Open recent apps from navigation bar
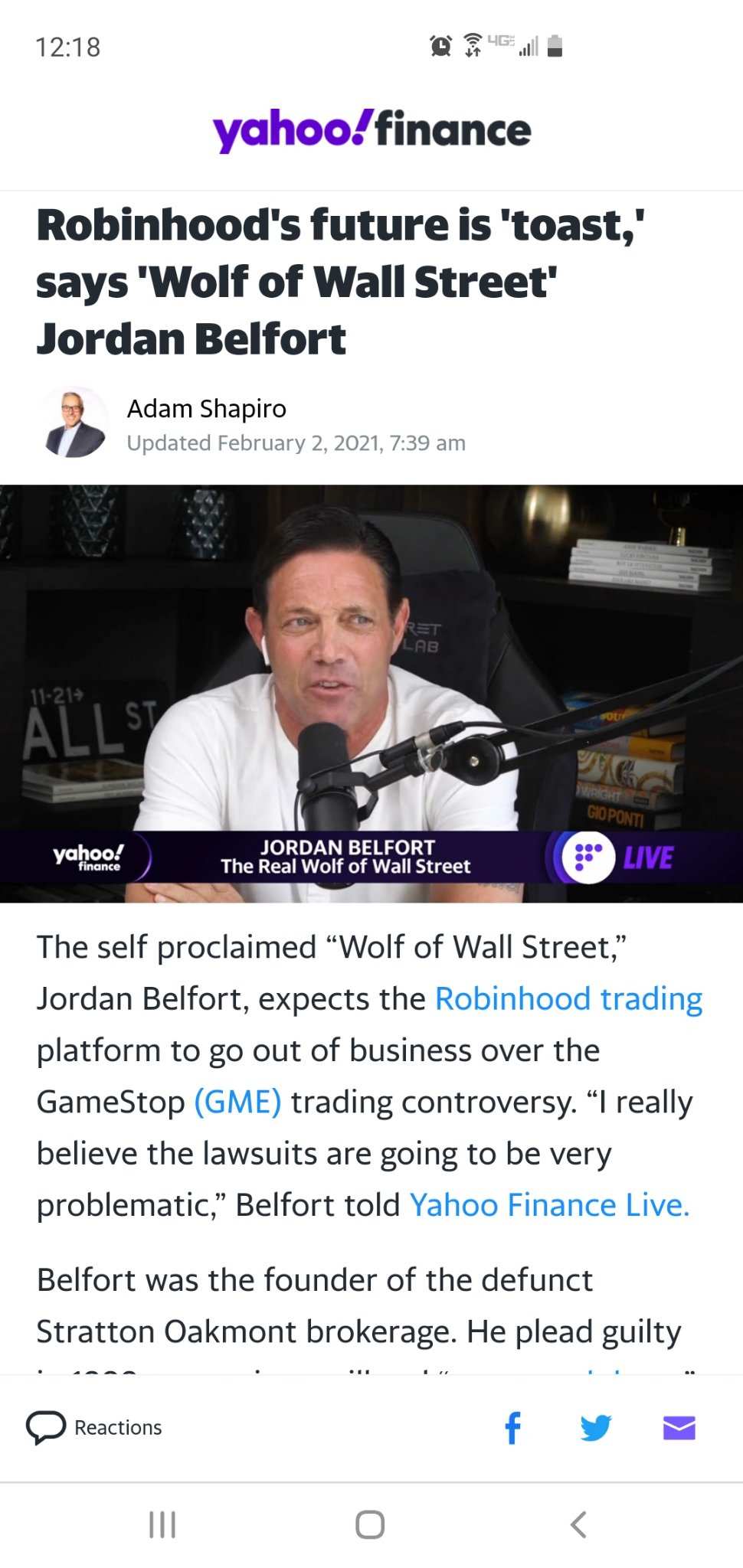 [162, 1524]
